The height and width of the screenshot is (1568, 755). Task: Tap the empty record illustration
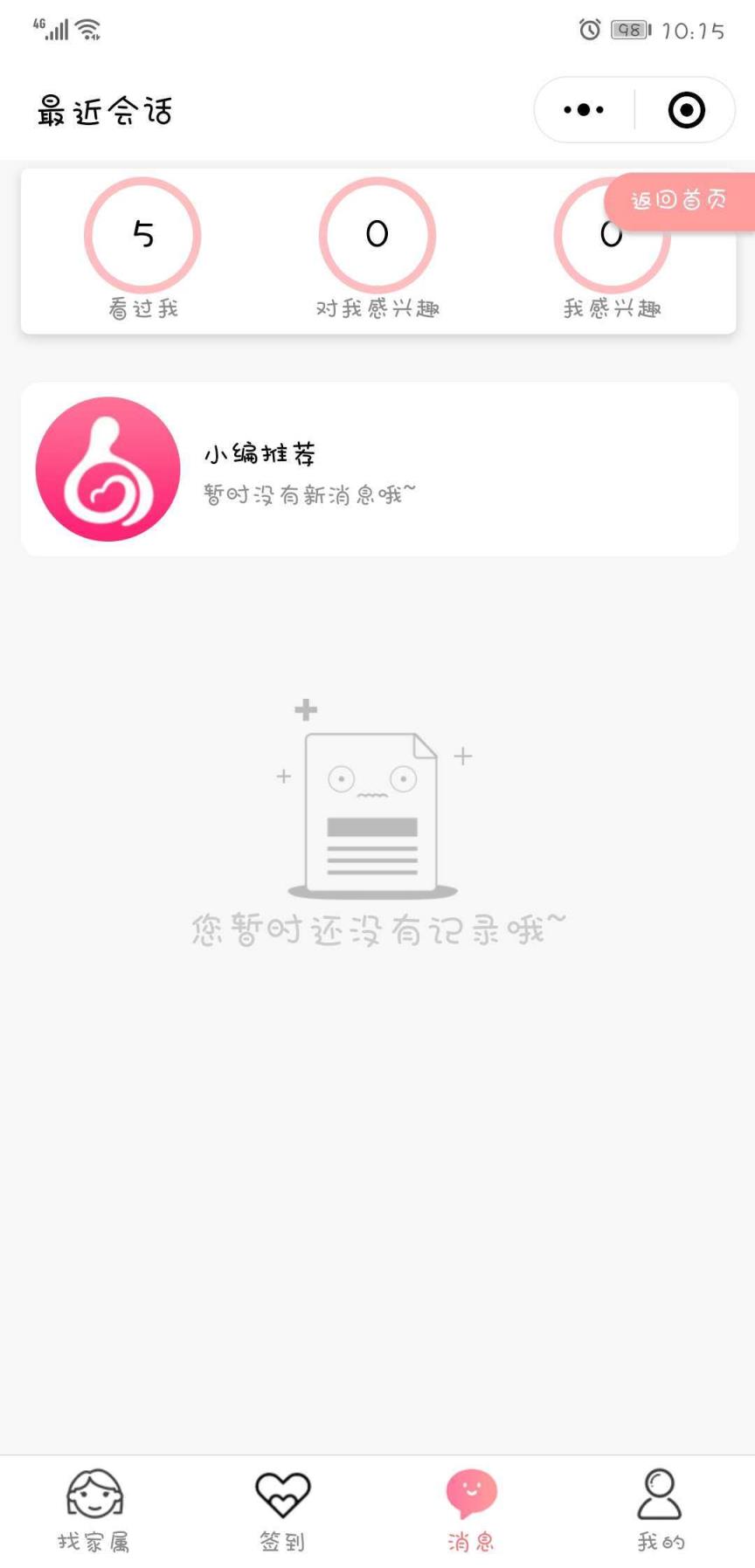(370, 812)
